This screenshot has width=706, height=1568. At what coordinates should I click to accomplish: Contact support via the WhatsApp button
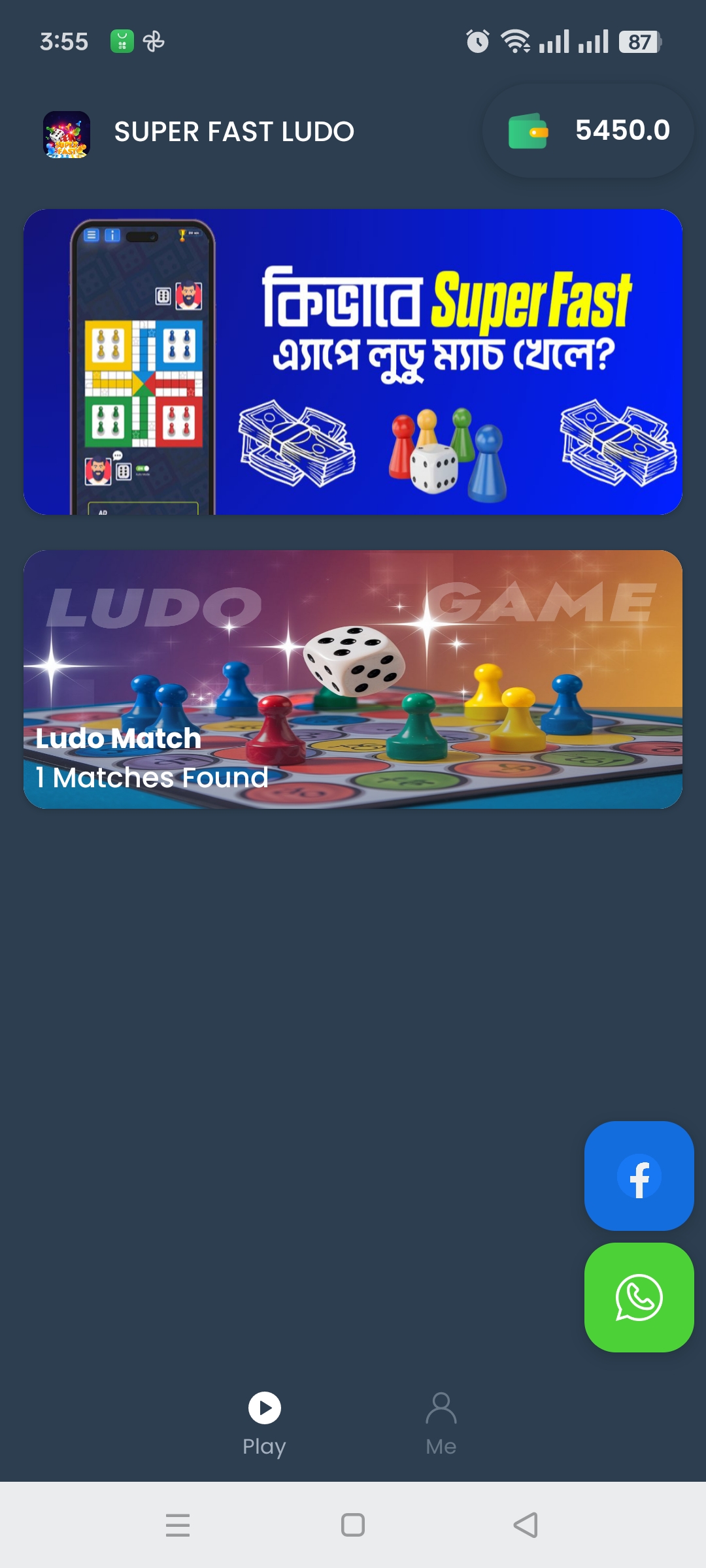[639, 1297]
